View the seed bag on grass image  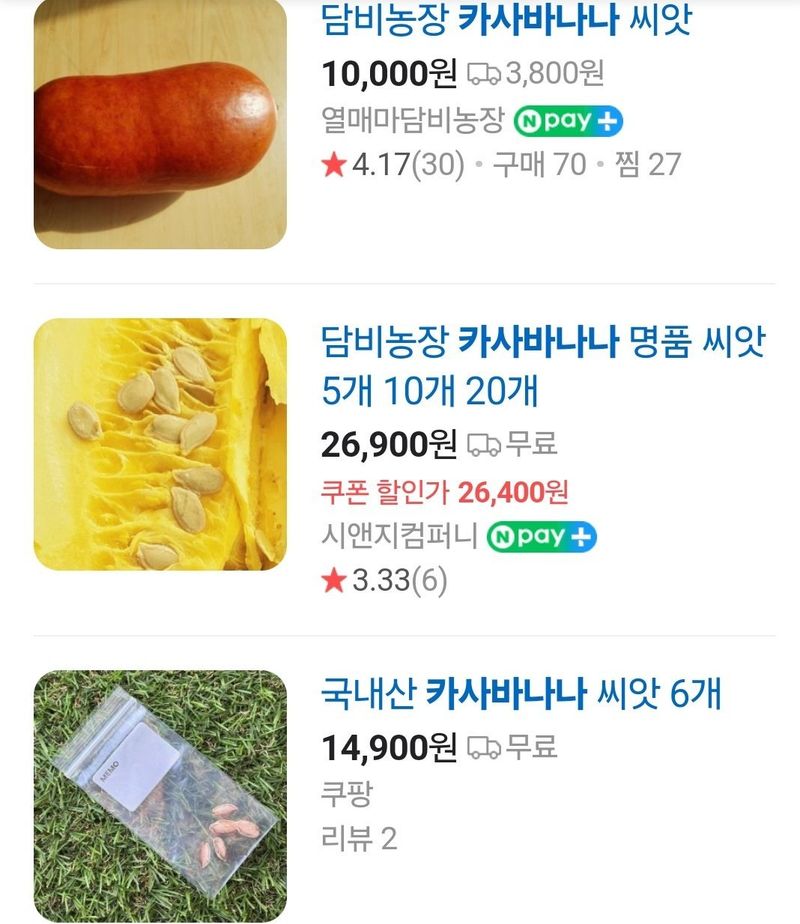click(160, 795)
